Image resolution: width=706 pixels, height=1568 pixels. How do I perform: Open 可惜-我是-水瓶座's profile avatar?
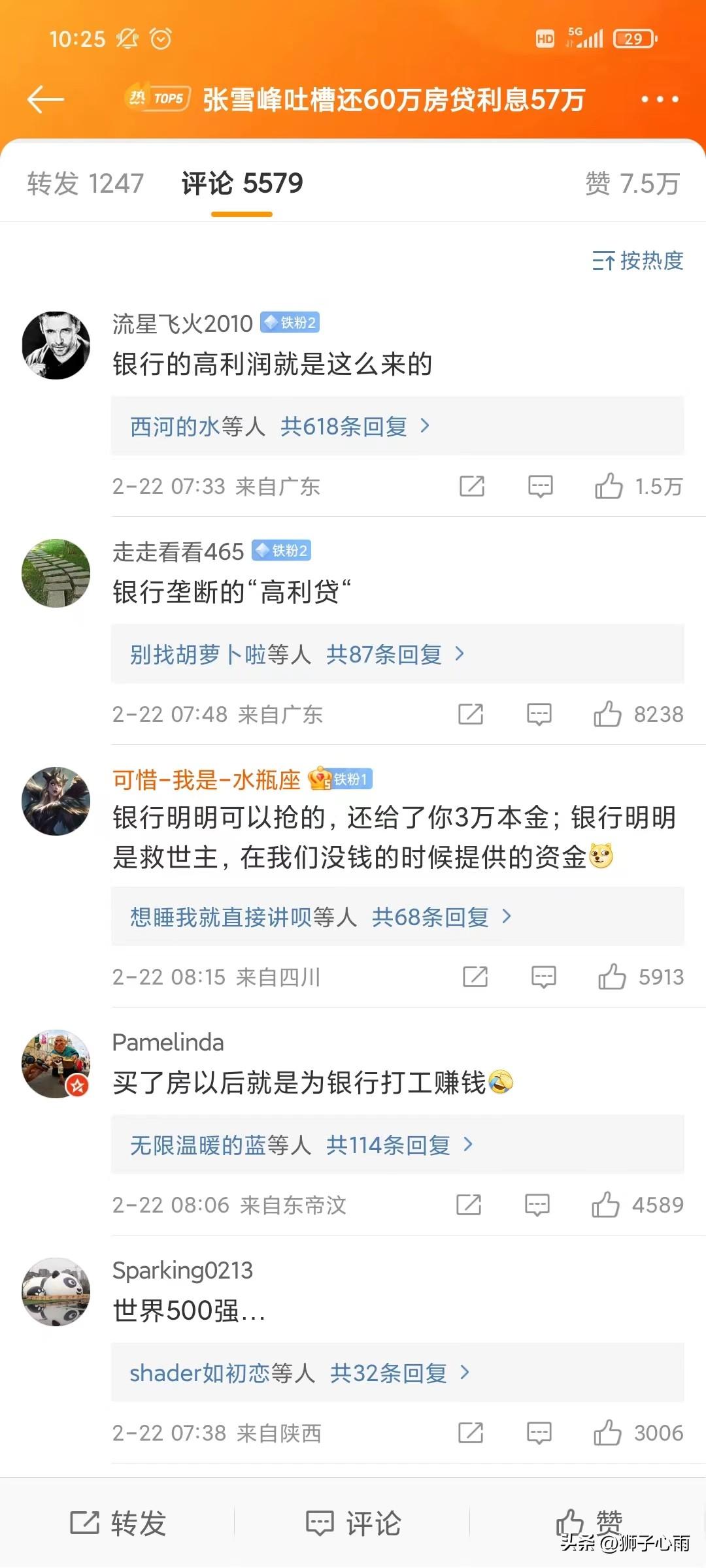tap(56, 801)
